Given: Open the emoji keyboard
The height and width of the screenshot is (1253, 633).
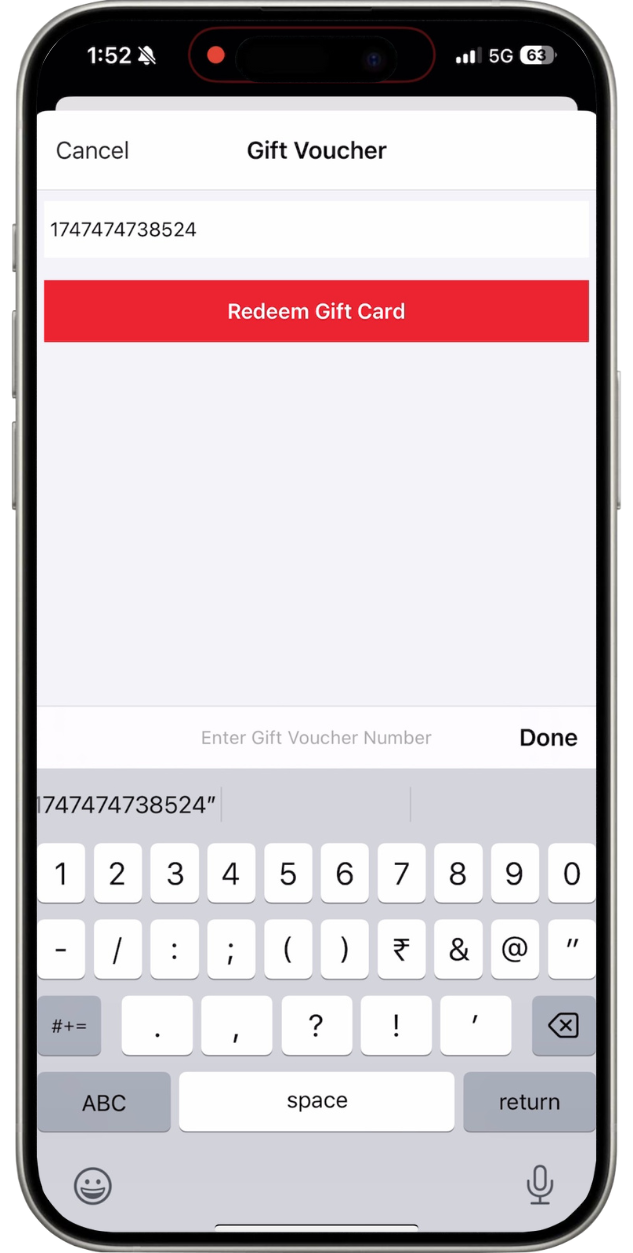Looking at the screenshot, I should pyautogui.click(x=92, y=1186).
